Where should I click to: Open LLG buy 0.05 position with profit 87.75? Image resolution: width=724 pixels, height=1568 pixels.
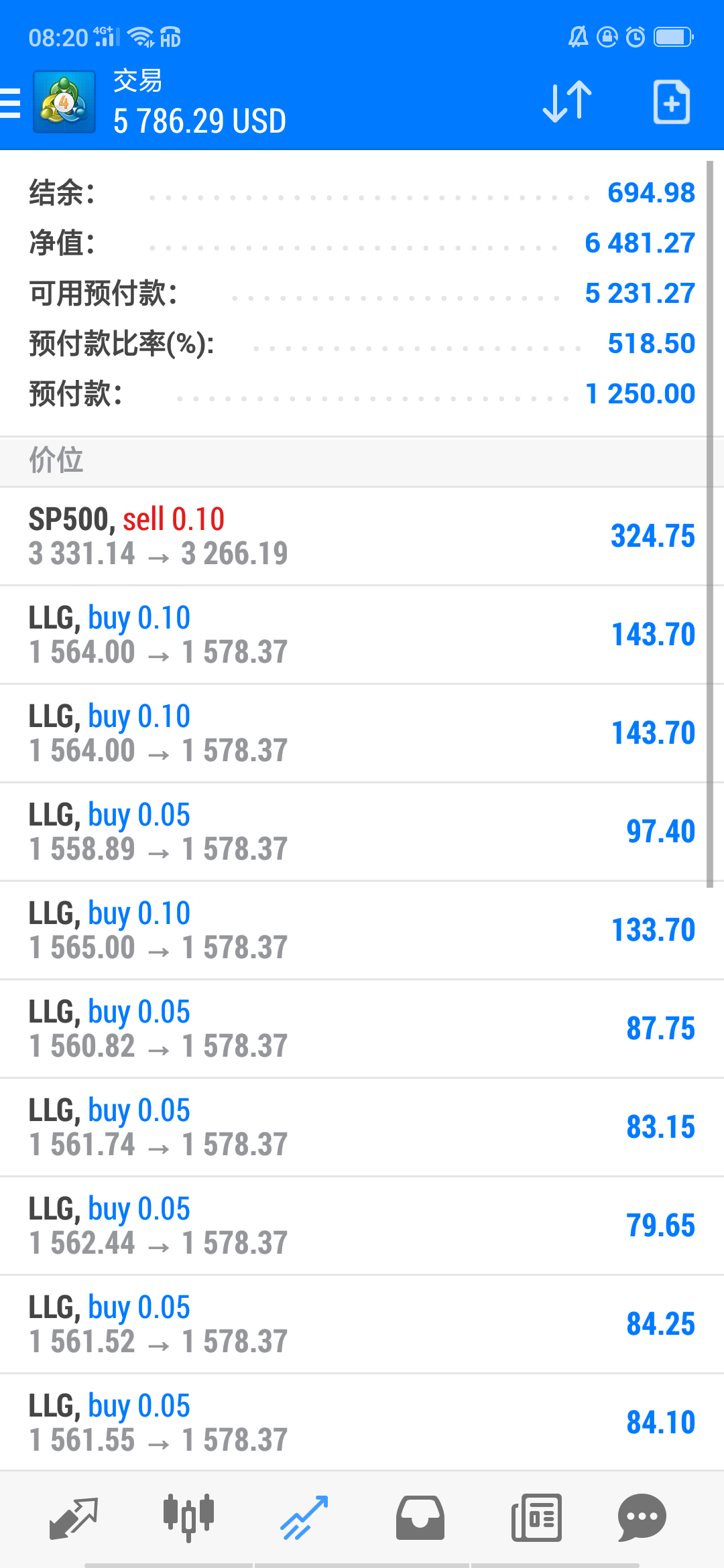point(362,1029)
